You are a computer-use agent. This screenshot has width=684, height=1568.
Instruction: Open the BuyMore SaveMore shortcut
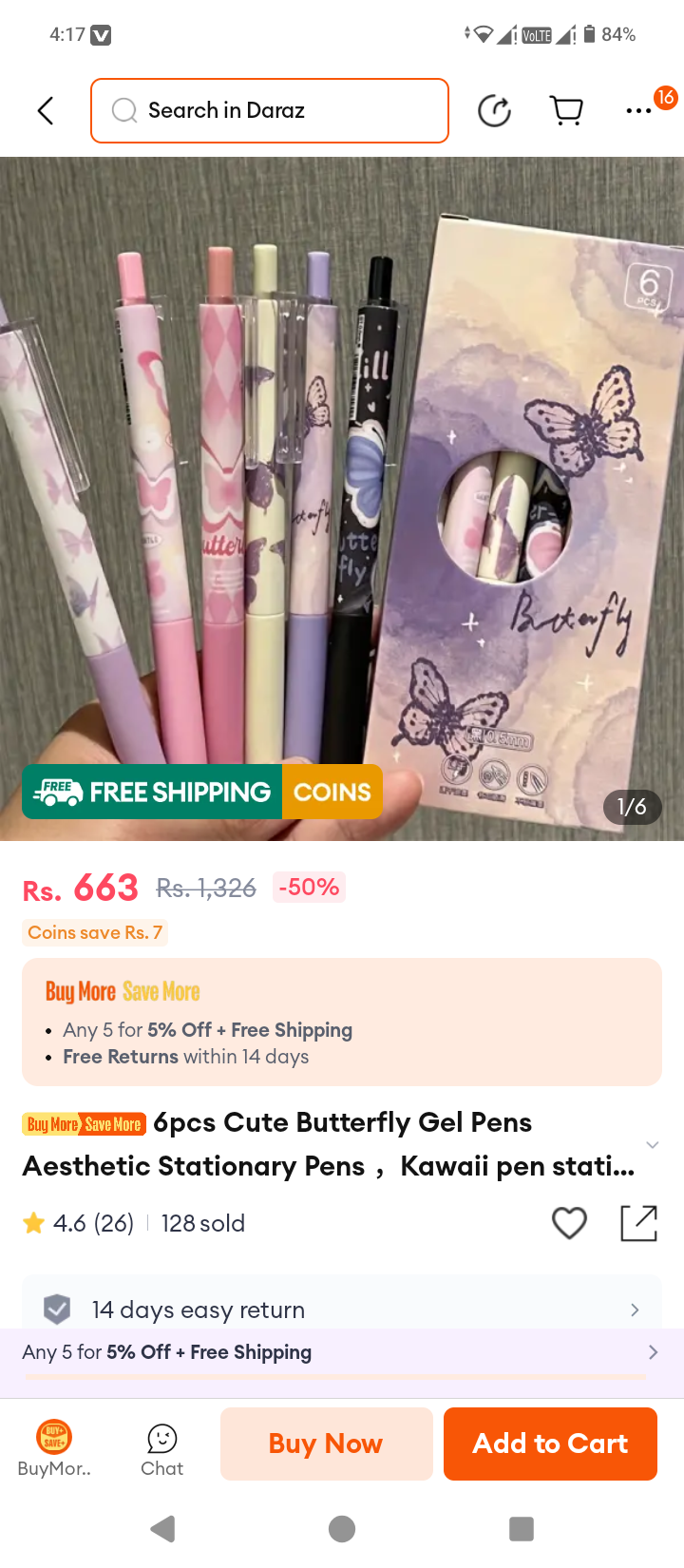[x=54, y=1448]
